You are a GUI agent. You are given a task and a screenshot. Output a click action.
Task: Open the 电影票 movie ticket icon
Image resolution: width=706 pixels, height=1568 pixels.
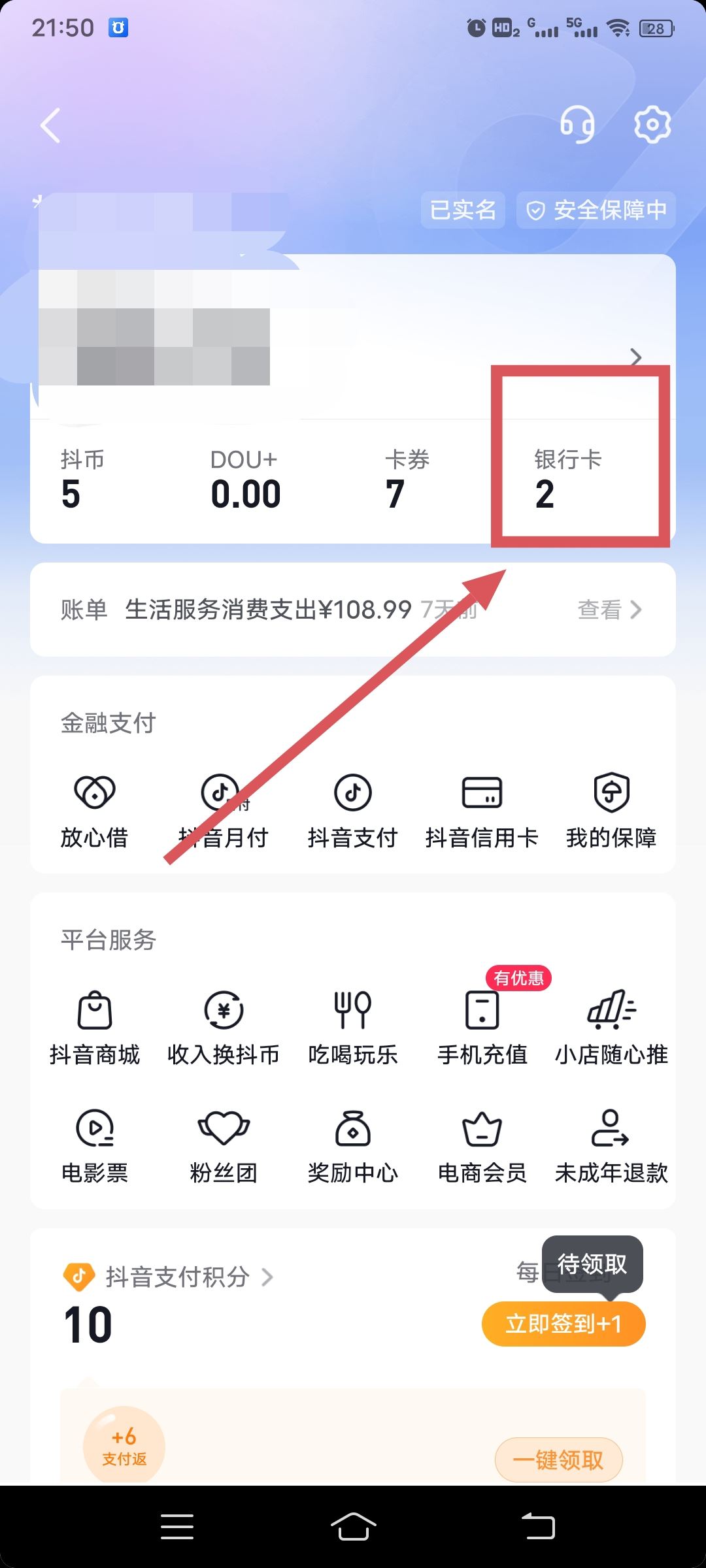pos(94,1147)
